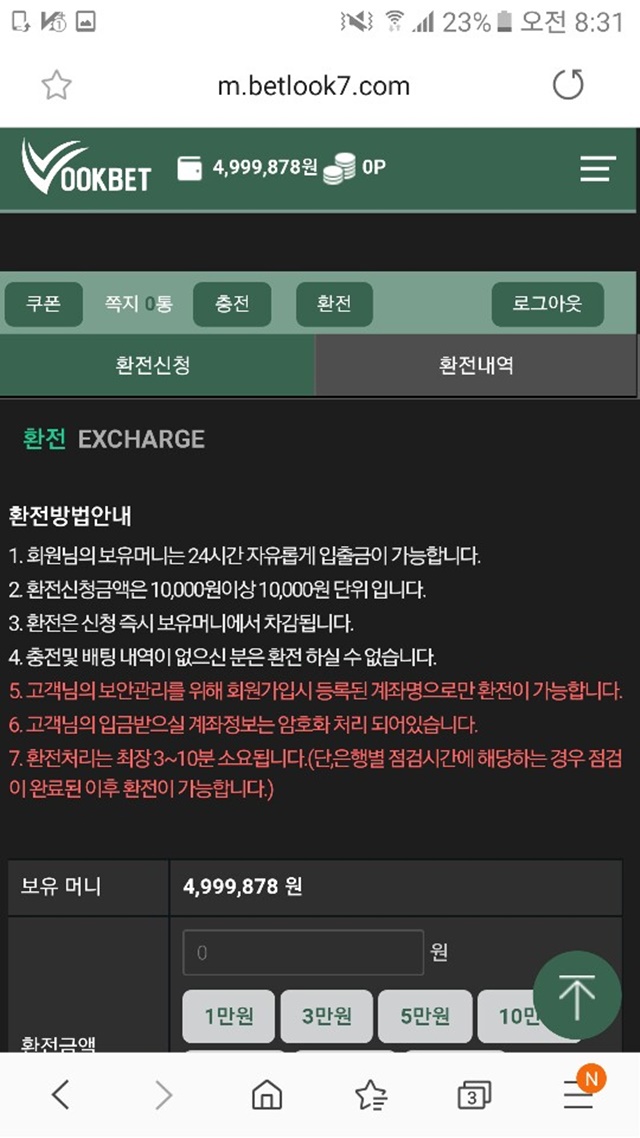Go to the 충전 deposit page
This screenshot has width=640, height=1138.
pos(232,303)
